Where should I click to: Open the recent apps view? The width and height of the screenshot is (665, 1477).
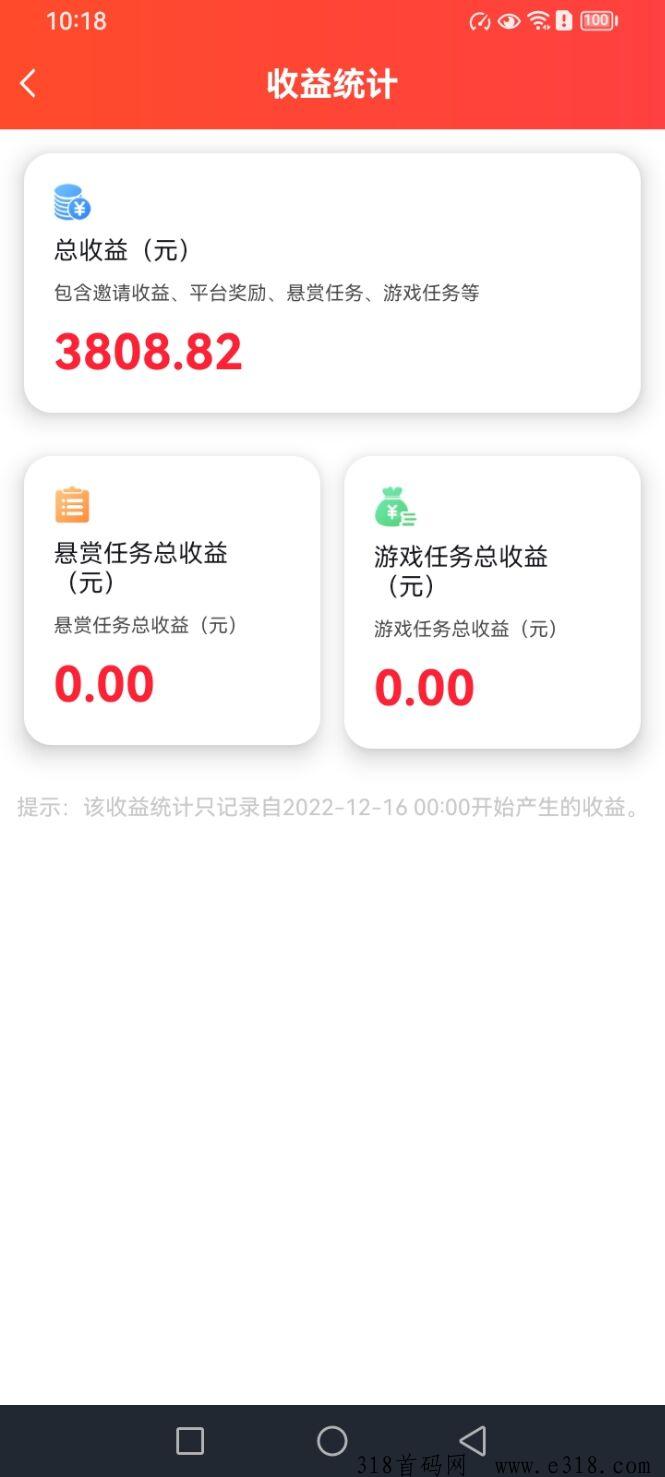190,1441
